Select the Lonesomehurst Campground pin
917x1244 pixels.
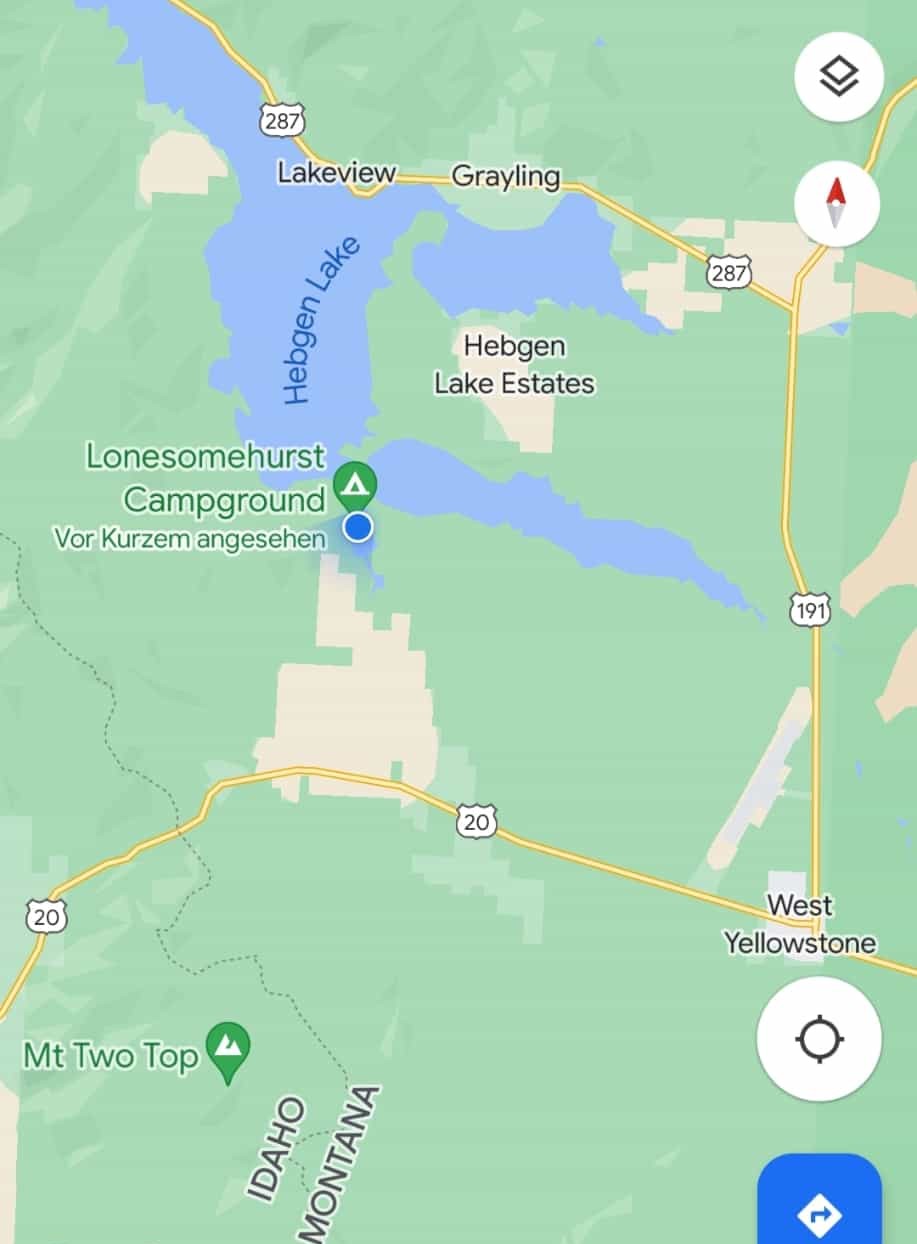pos(354,484)
